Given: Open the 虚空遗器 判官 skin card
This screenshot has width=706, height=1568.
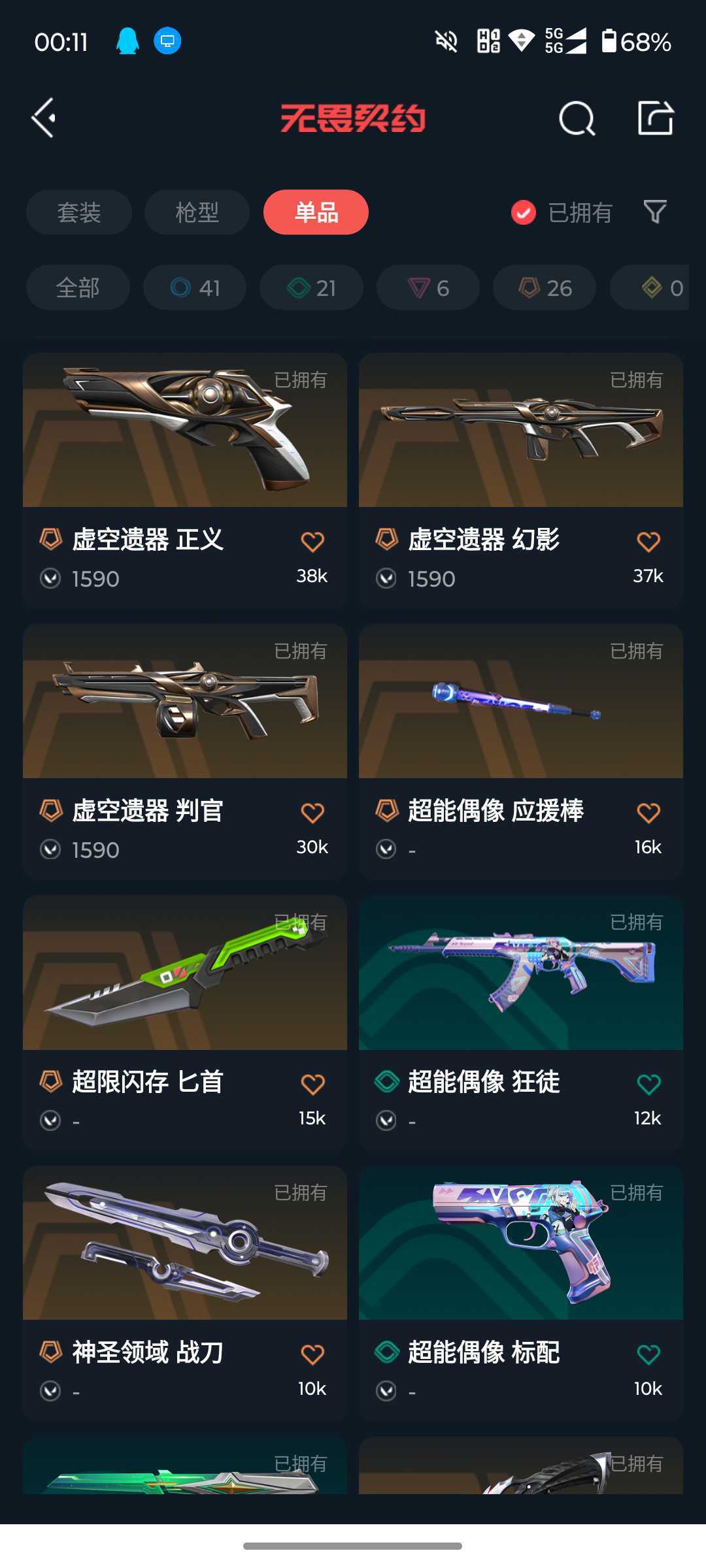Looking at the screenshot, I should [185, 752].
